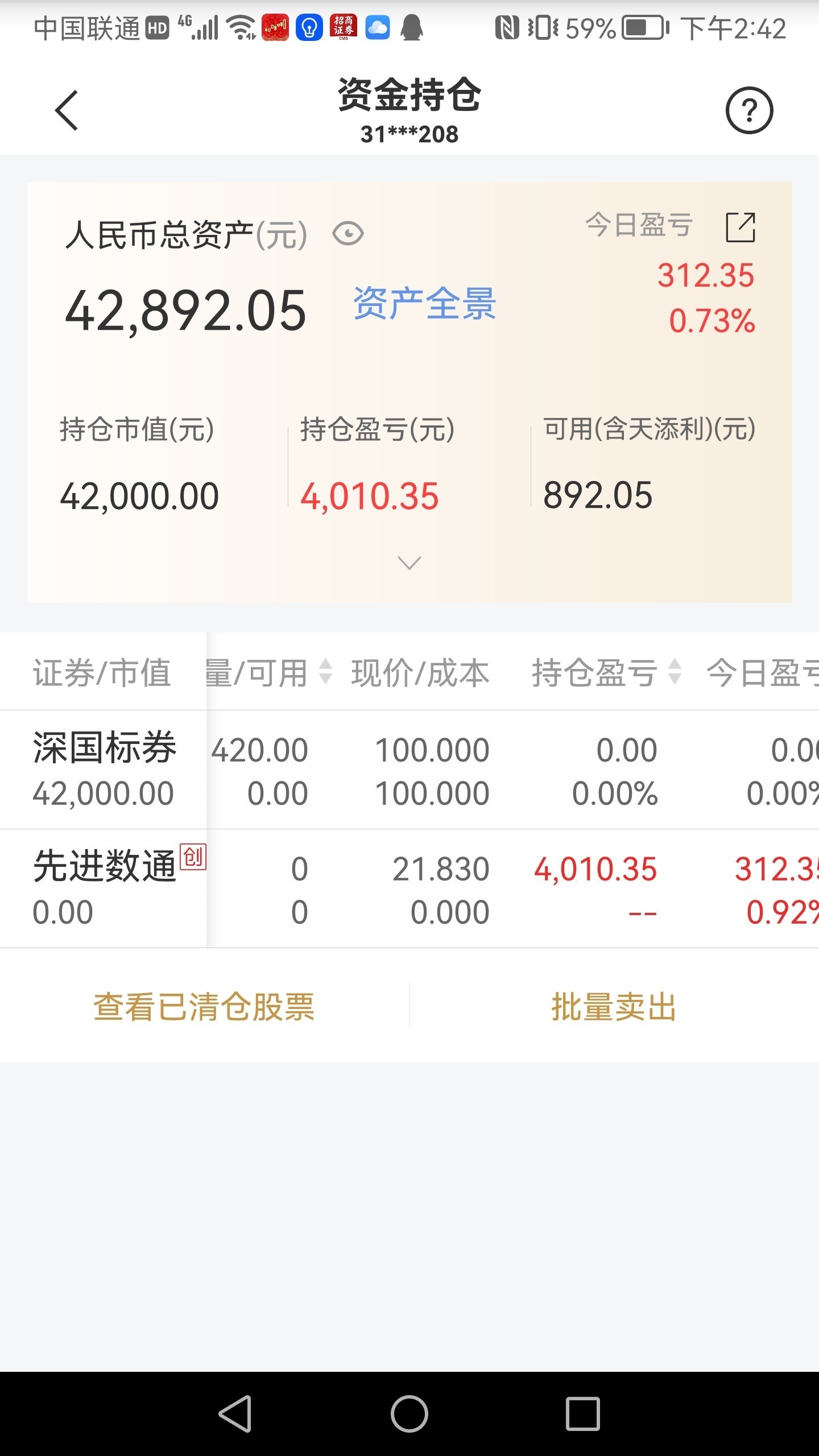Open the help question mark icon
This screenshot has height=1456, width=819.
pos(749,110)
